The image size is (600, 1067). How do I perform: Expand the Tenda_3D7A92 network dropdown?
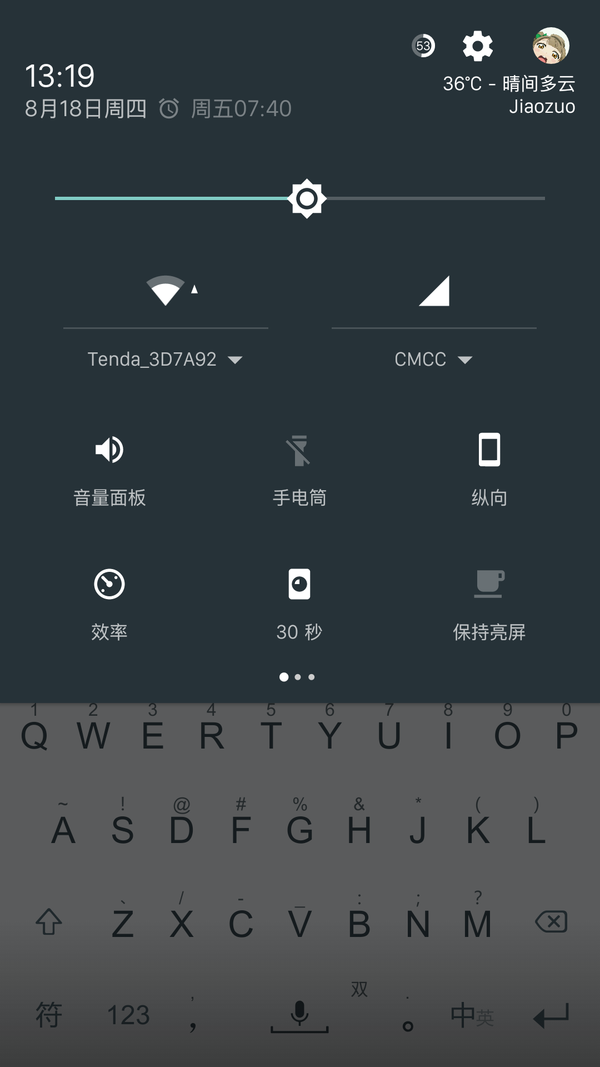(x=166, y=359)
